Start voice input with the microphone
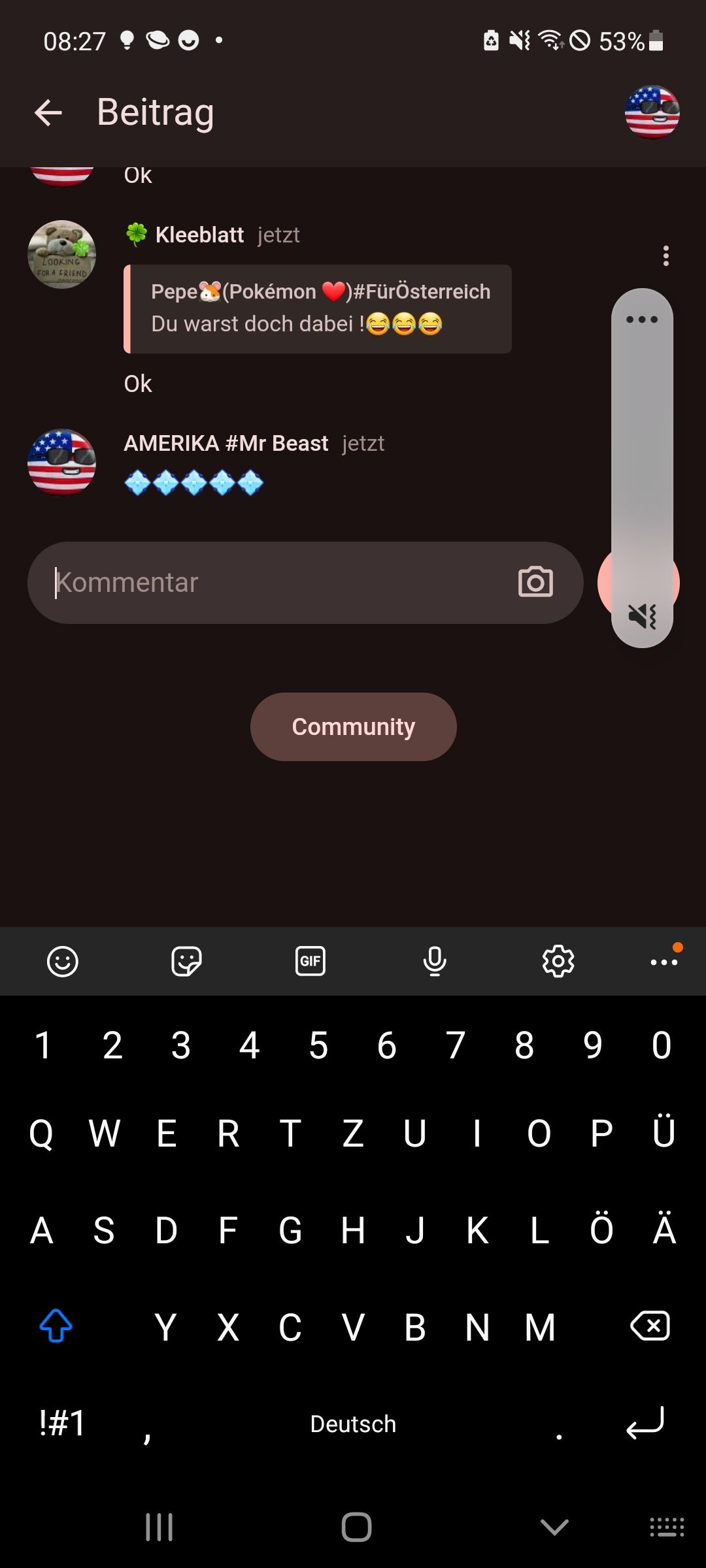The width and height of the screenshot is (706, 1568). pos(435,962)
